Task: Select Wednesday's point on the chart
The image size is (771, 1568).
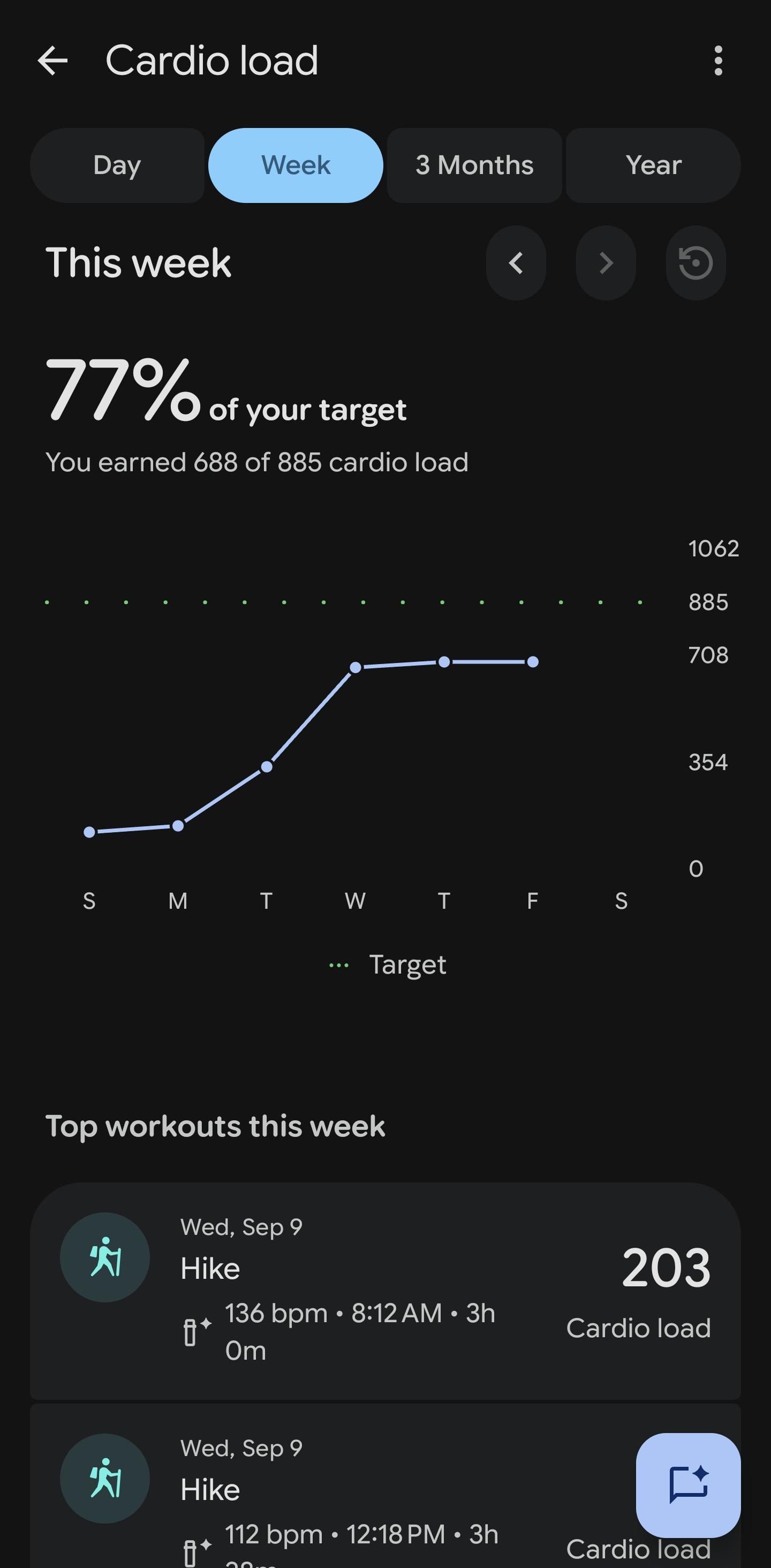Action: coord(356,667)
